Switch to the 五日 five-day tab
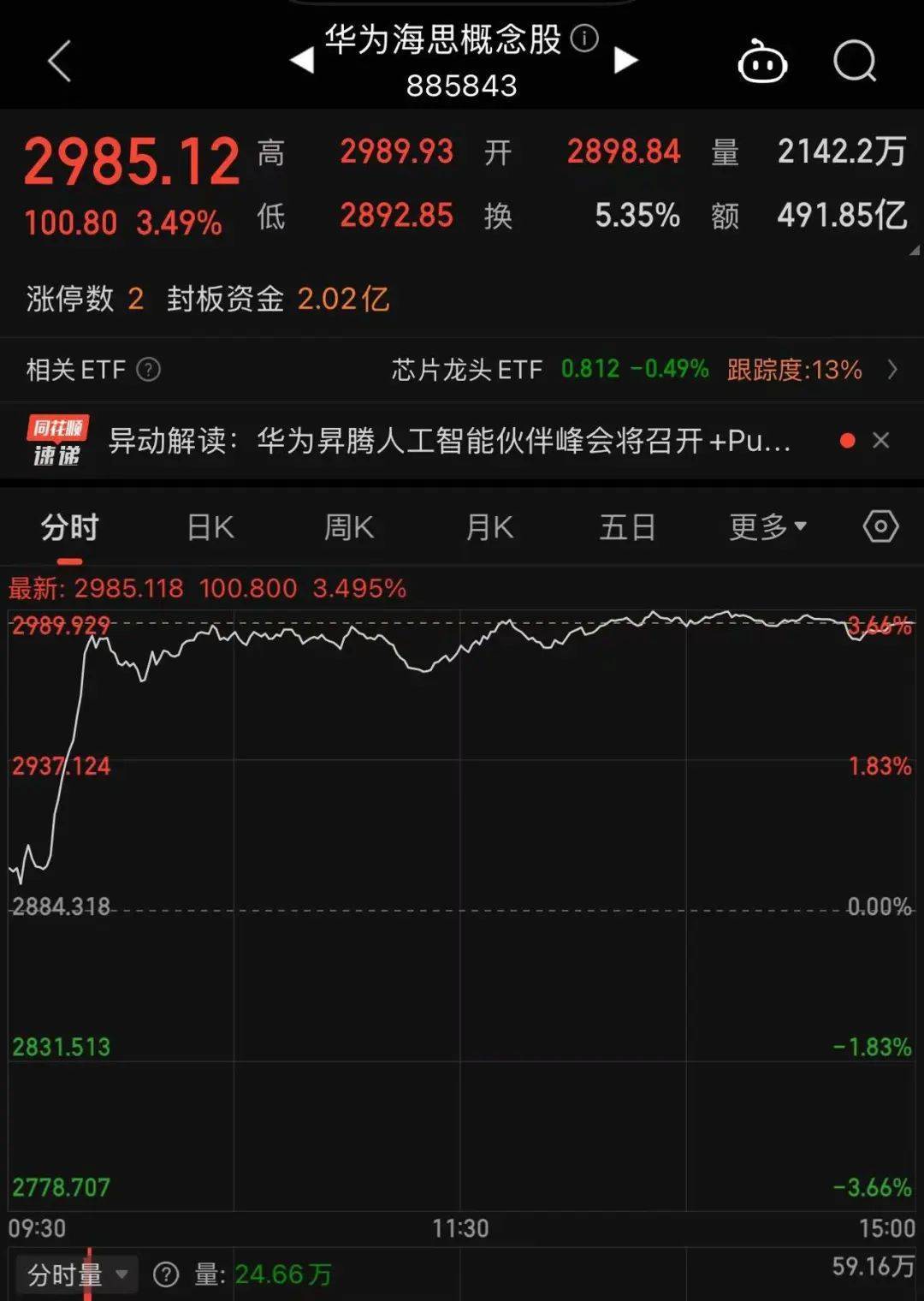924x1301 pixels. tap(626, 528)
